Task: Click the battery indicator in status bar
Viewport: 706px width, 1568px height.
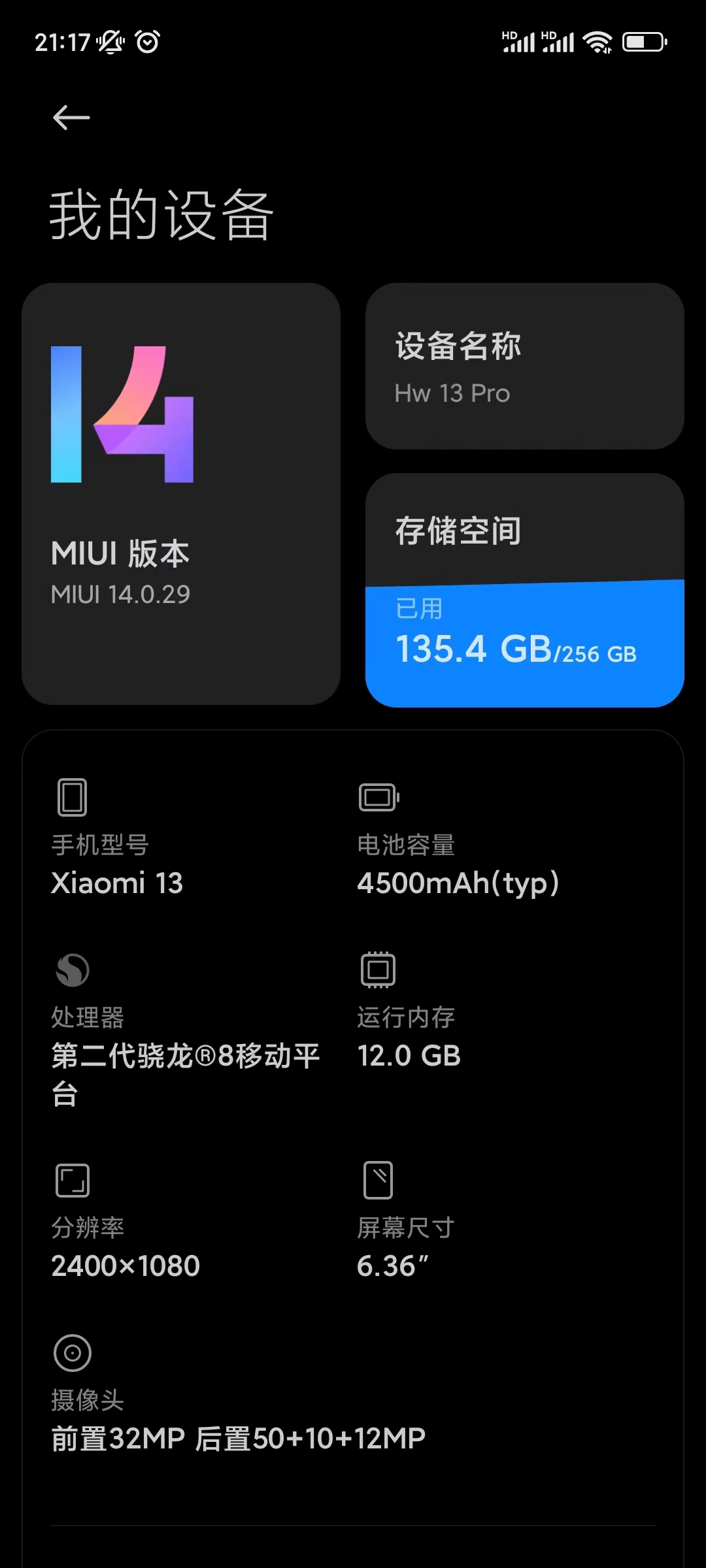Action: (643, 41)
